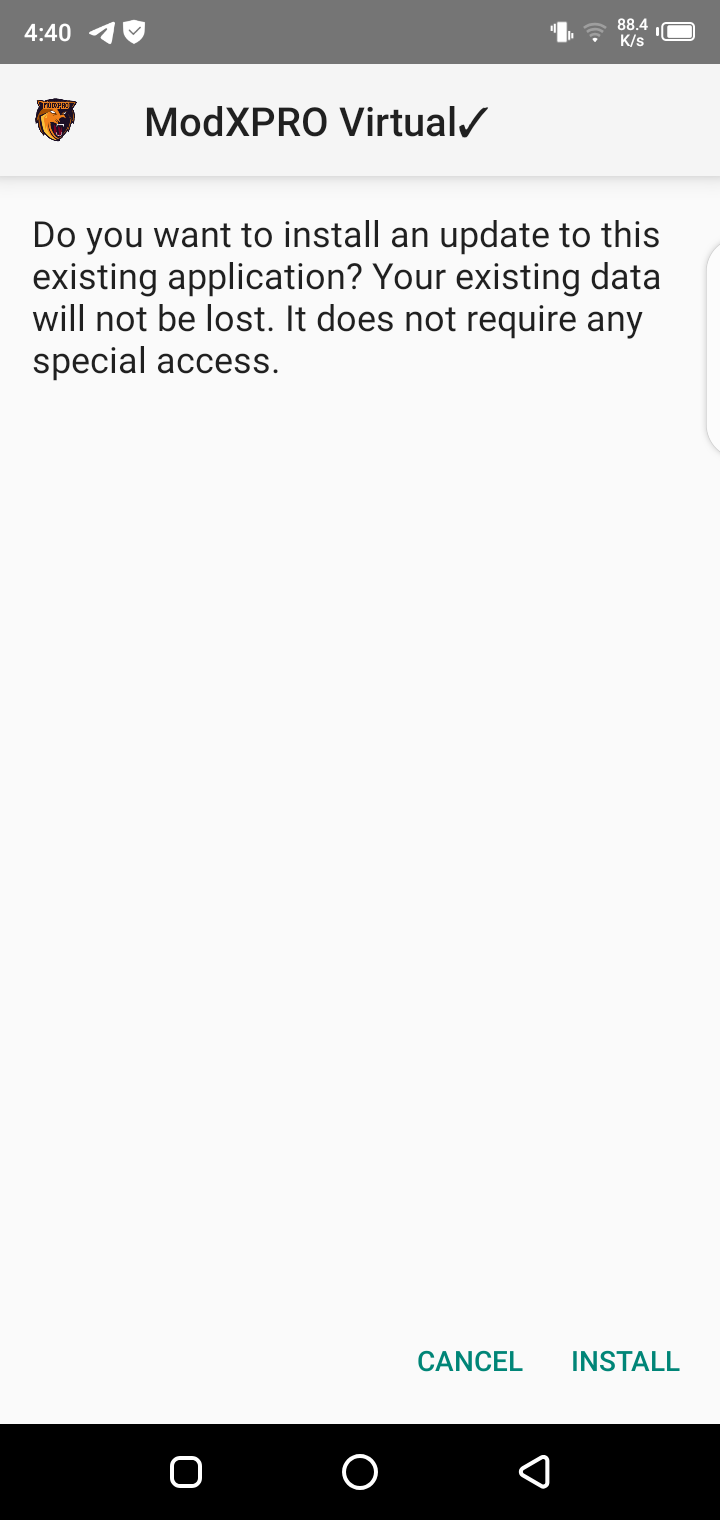Open the recent apps view

click(x=186, y=1471)
